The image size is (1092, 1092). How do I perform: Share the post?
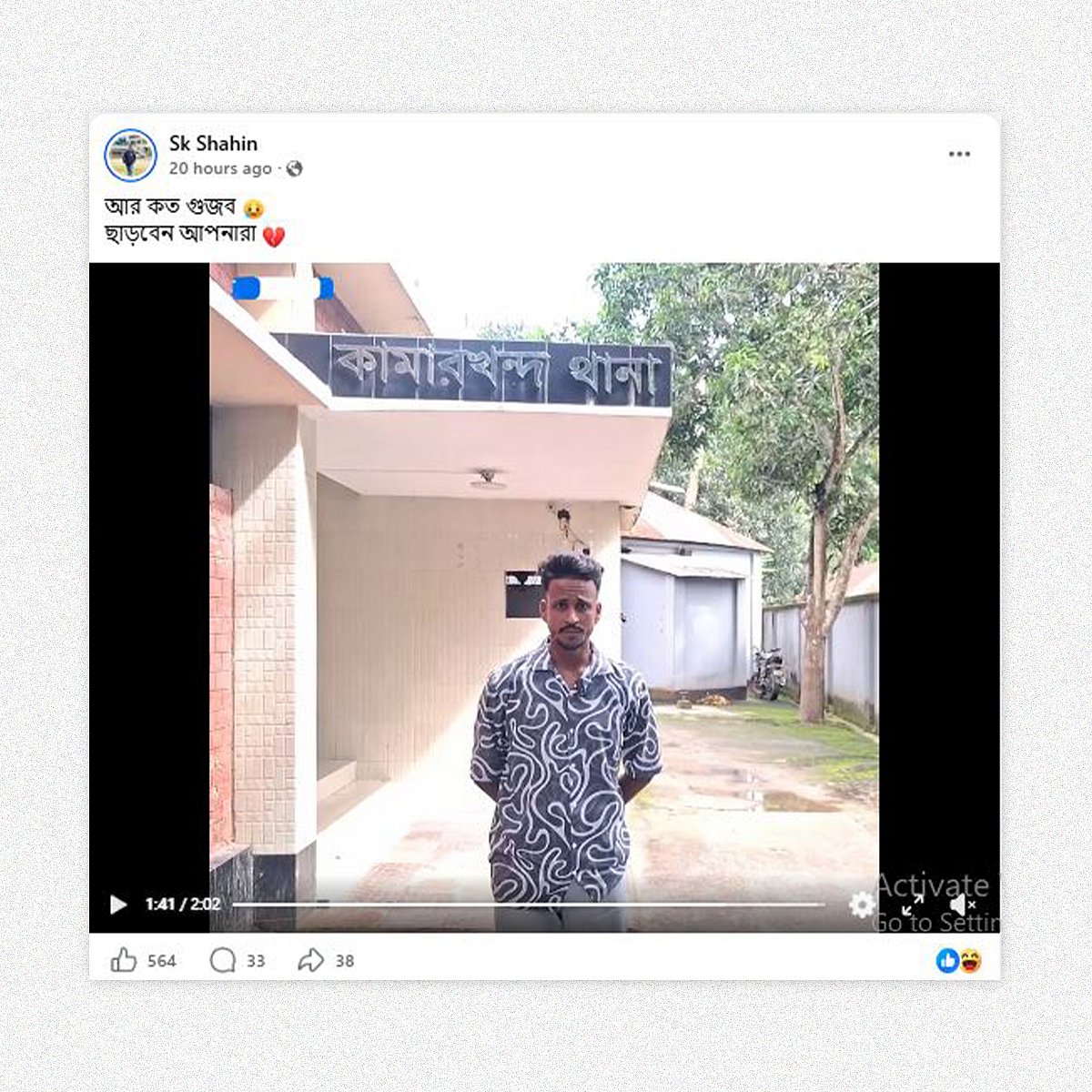pos(311,960)
